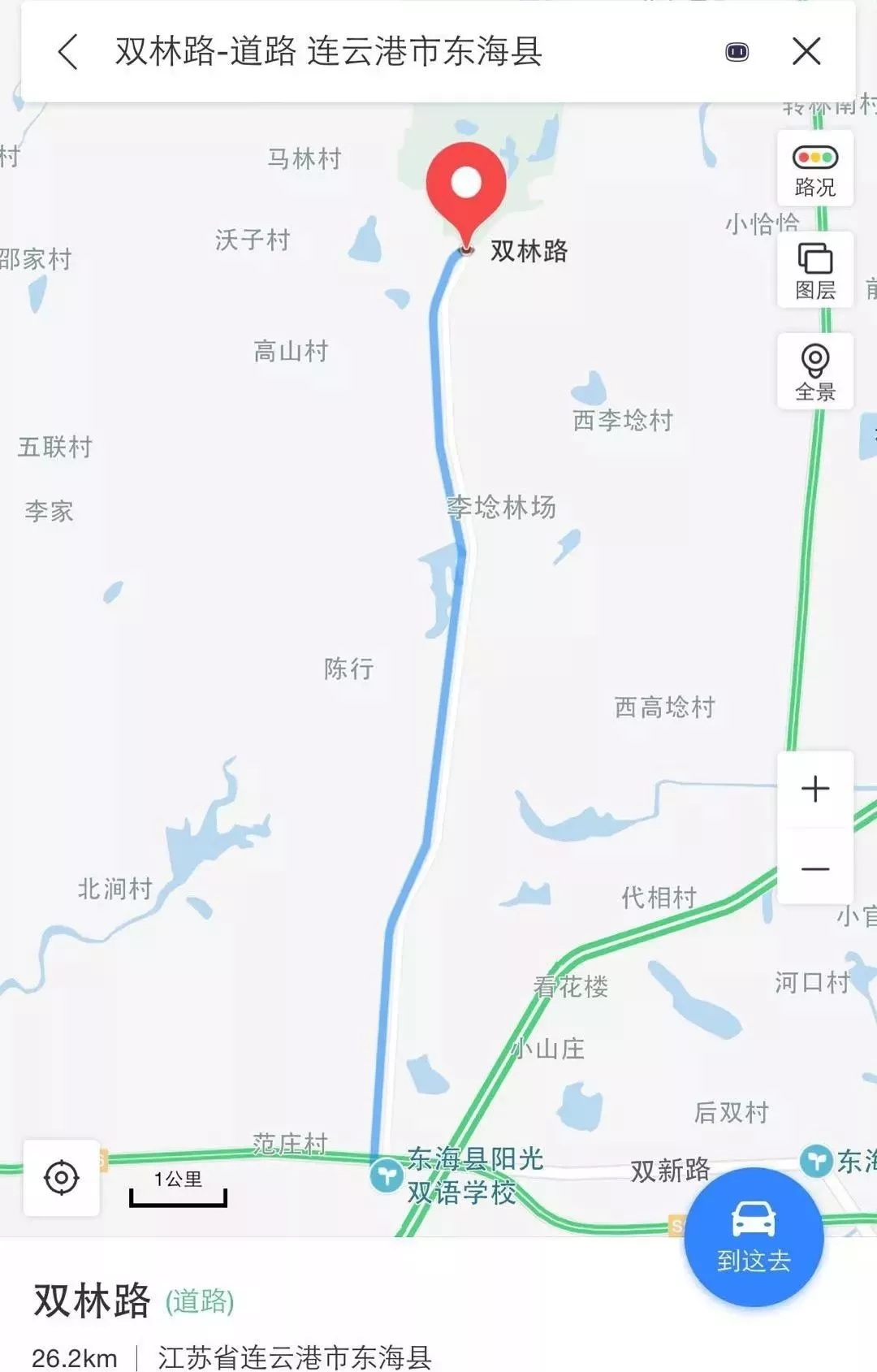Zoom in with the plus button

click(x=814, y=789)
